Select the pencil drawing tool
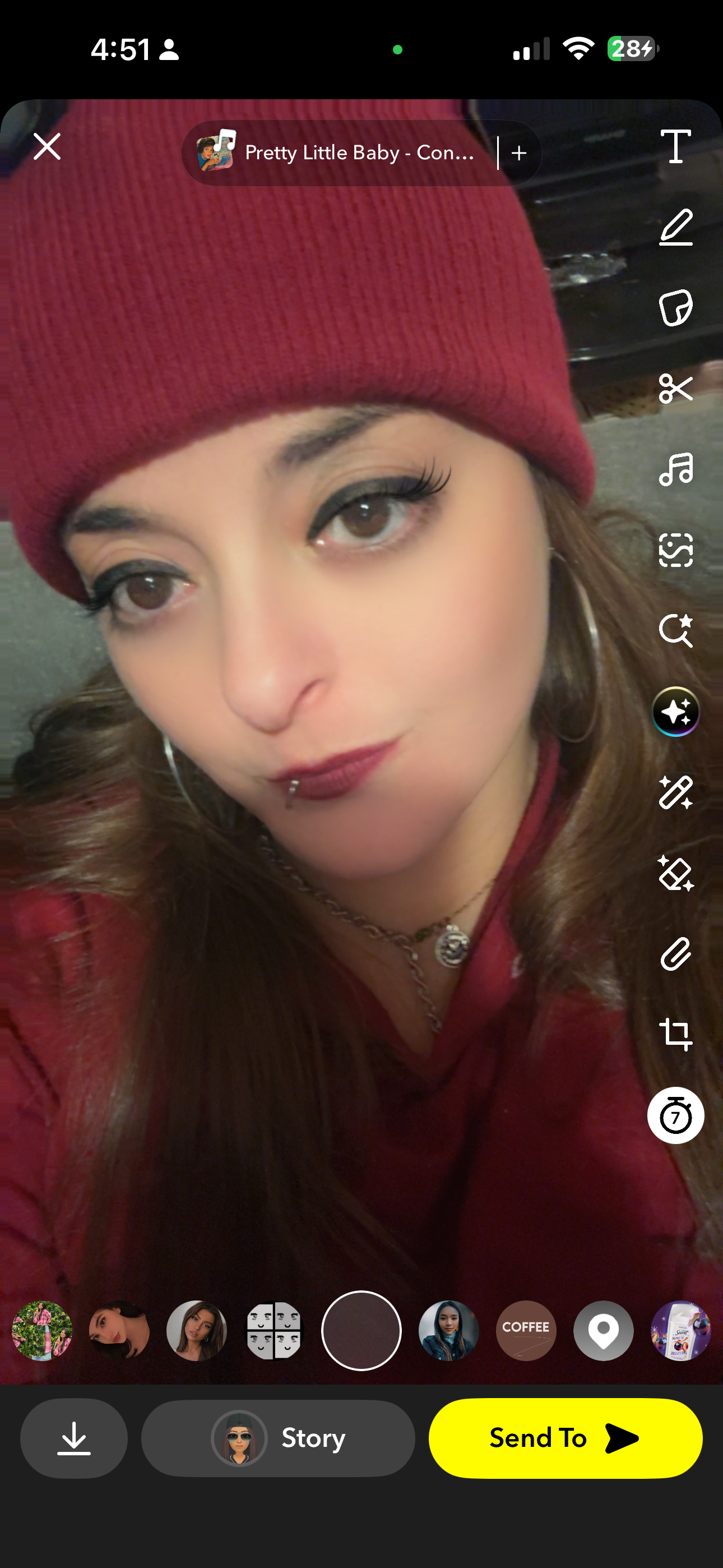This screenshot has height=1568, width=723. pos(675,227)
